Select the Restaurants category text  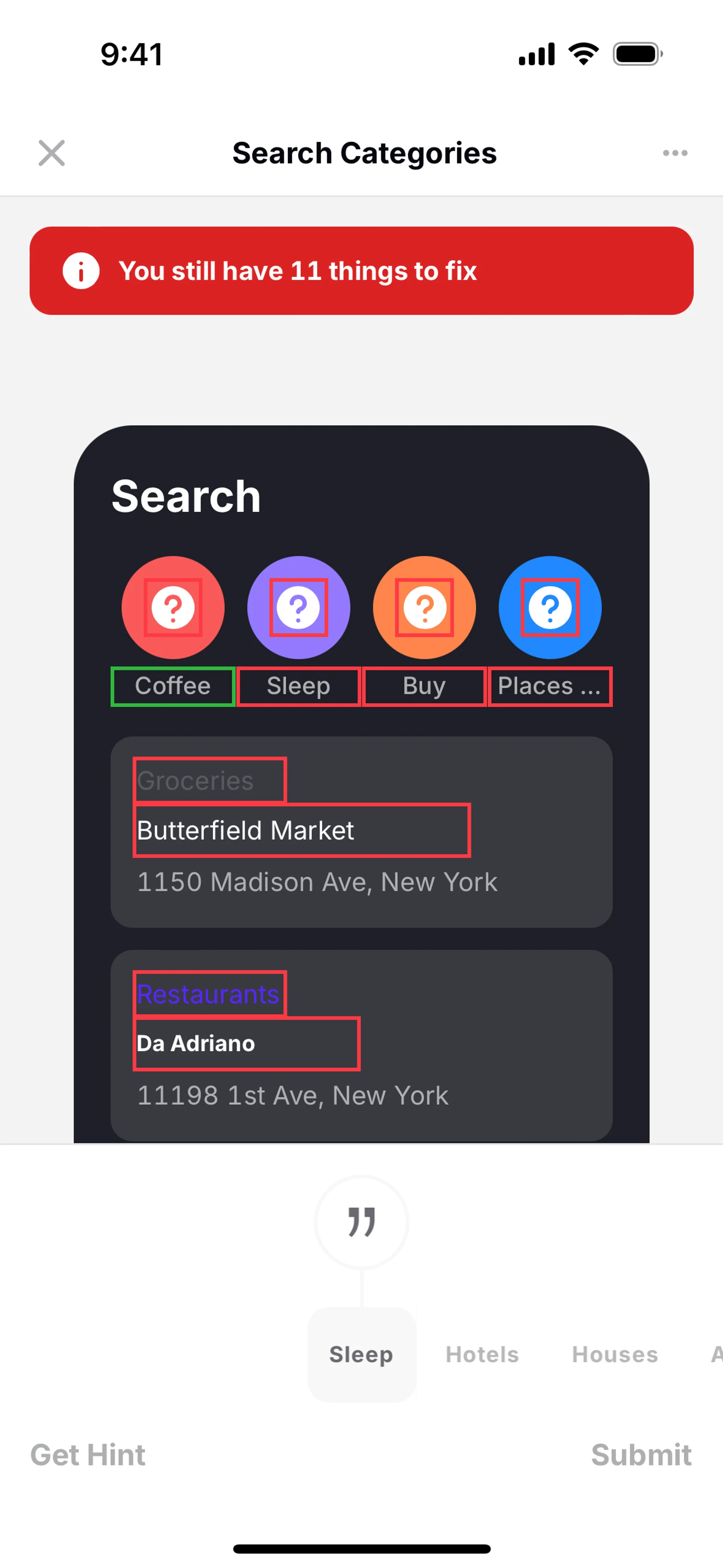[209, 994]
